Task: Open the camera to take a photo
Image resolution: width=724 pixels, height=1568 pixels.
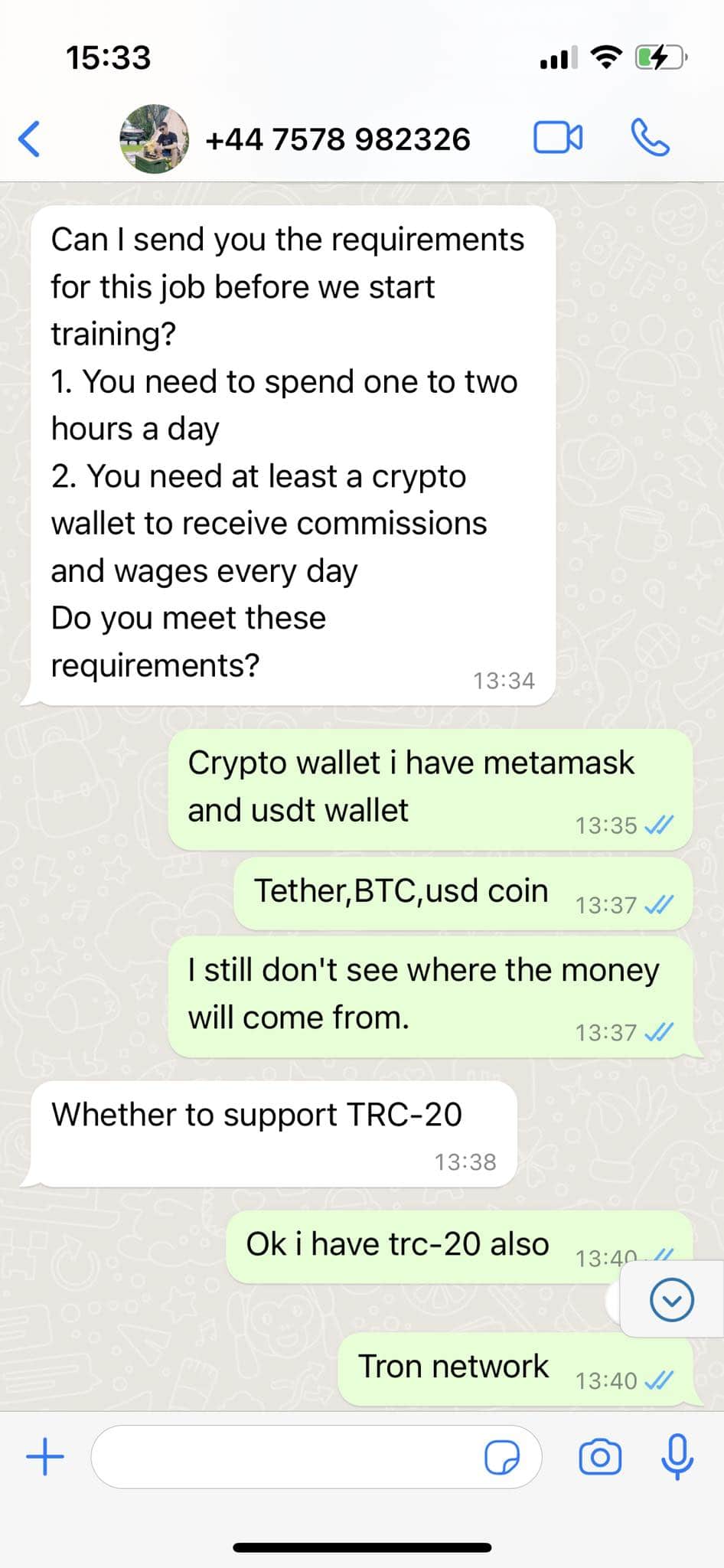Action: click(x=600, y=1456)
